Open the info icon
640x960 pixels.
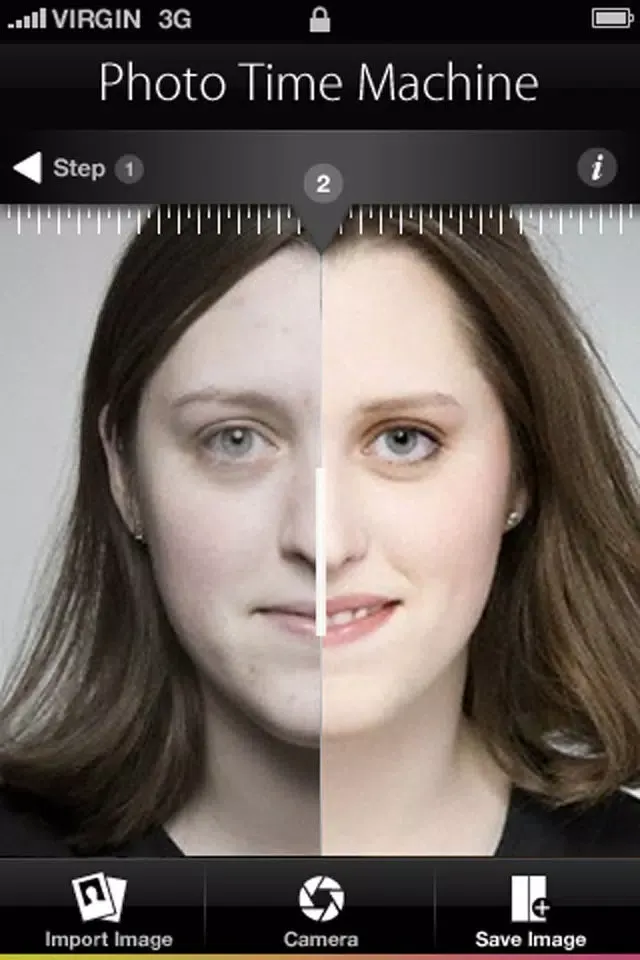click(597, 168)
